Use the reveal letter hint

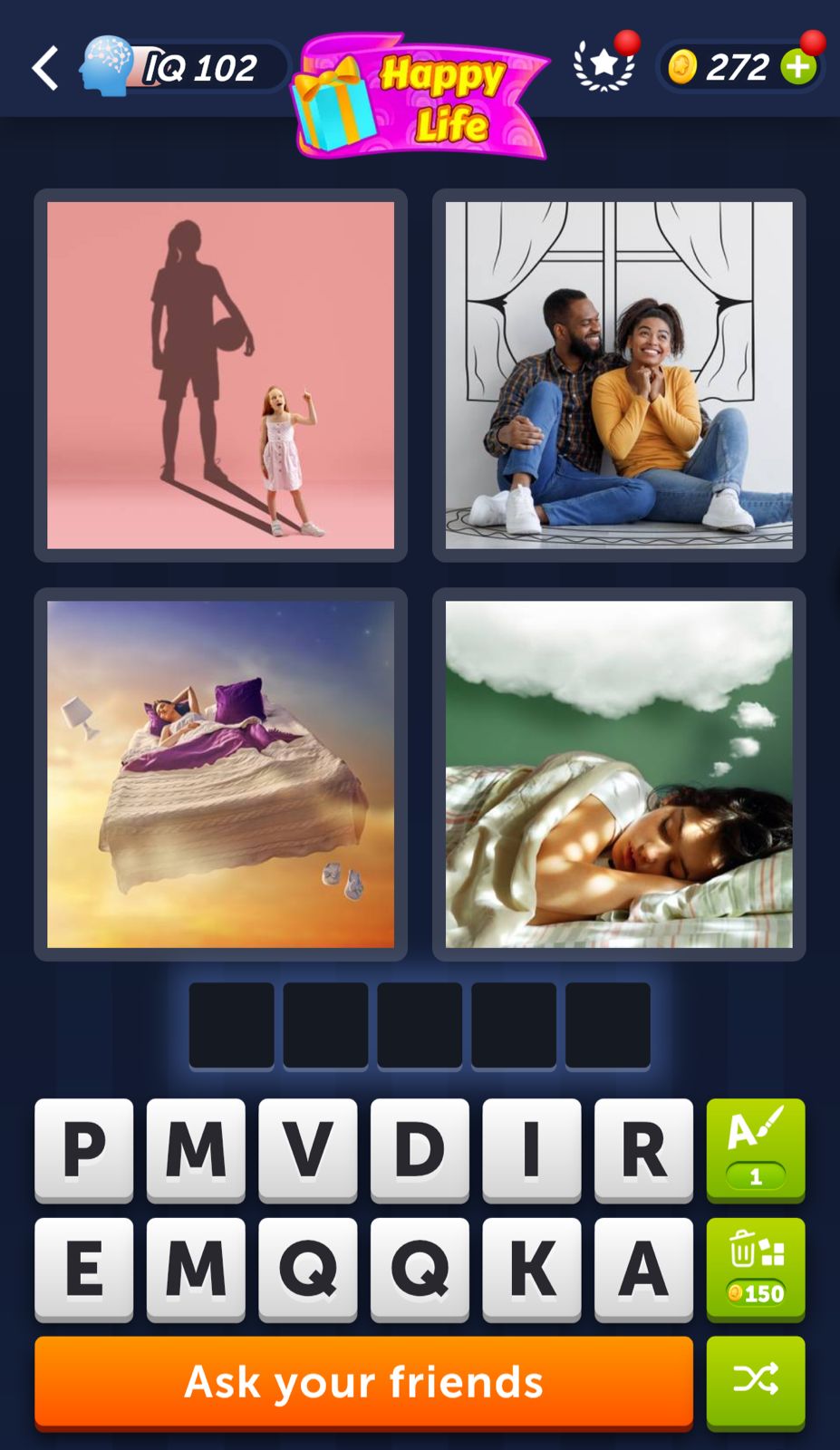[756, 1149]
